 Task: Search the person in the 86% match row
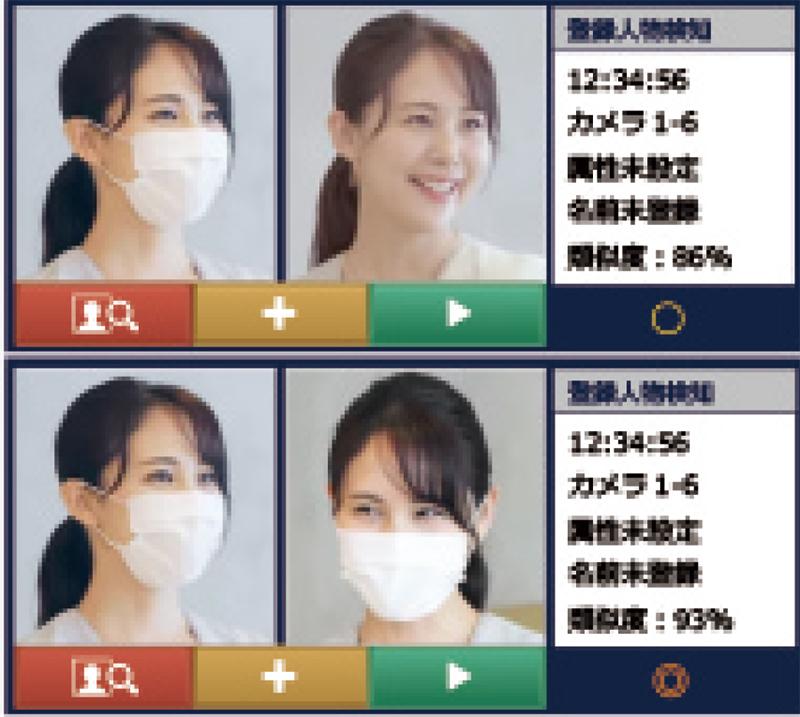103,314
